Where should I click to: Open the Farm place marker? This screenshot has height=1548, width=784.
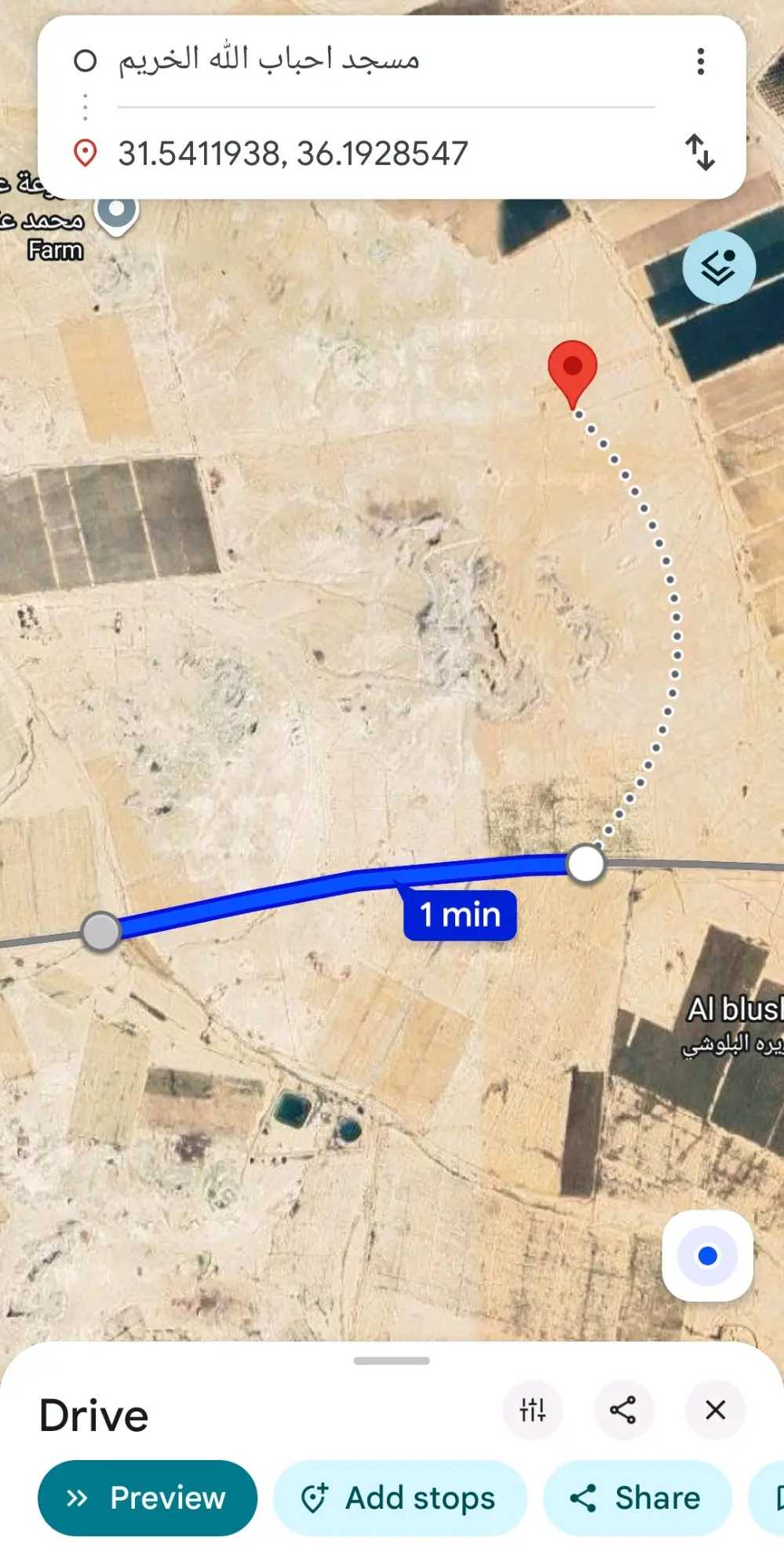pos(116,210)
